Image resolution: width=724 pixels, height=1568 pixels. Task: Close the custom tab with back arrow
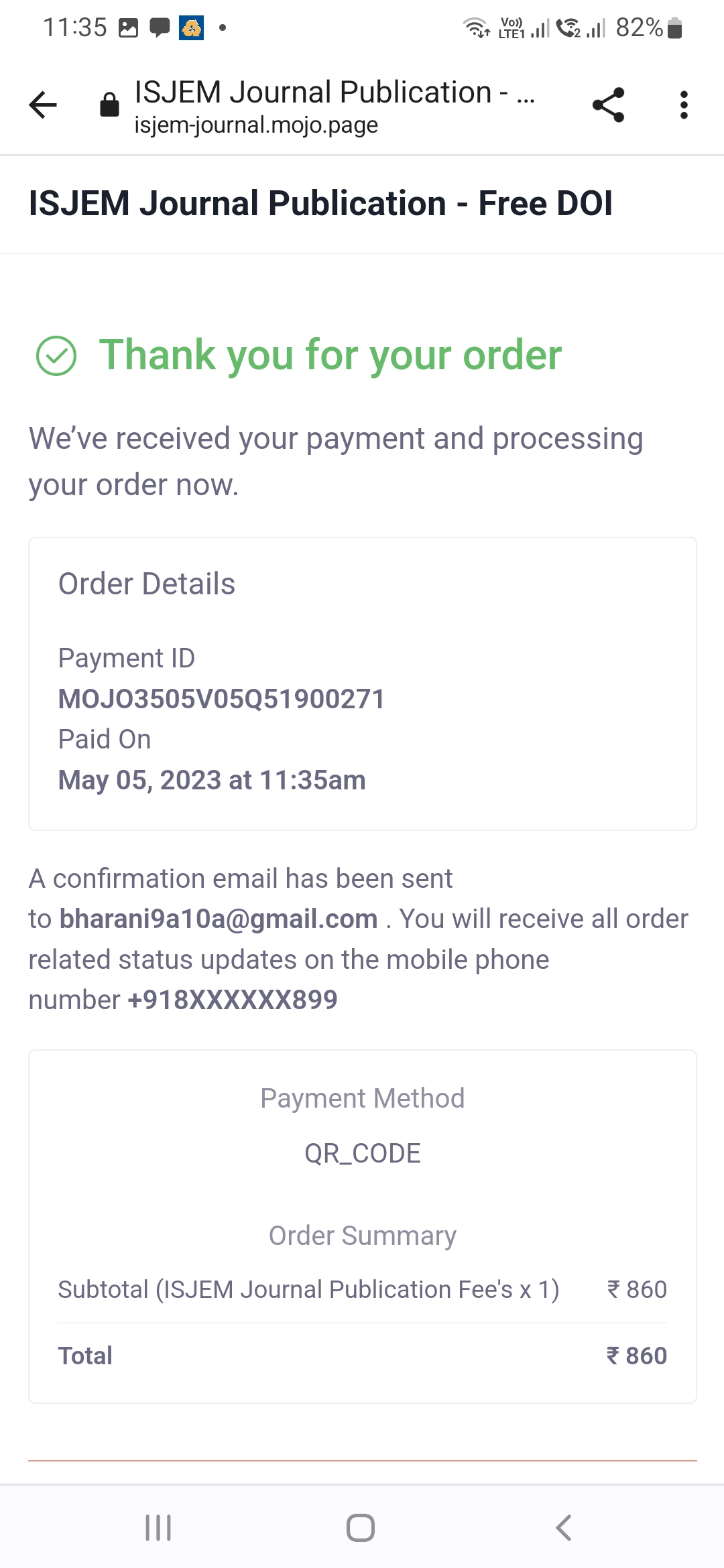click(x=43, y=105)
